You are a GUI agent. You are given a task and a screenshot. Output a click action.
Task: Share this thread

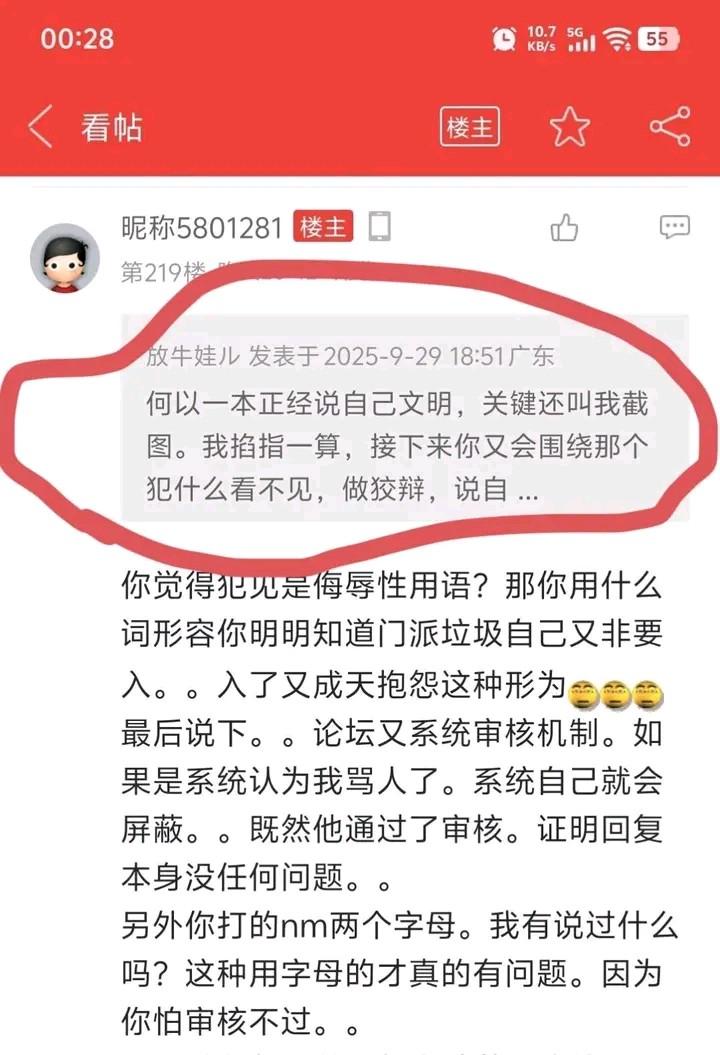pyautogui.click(x=669, y=128)
